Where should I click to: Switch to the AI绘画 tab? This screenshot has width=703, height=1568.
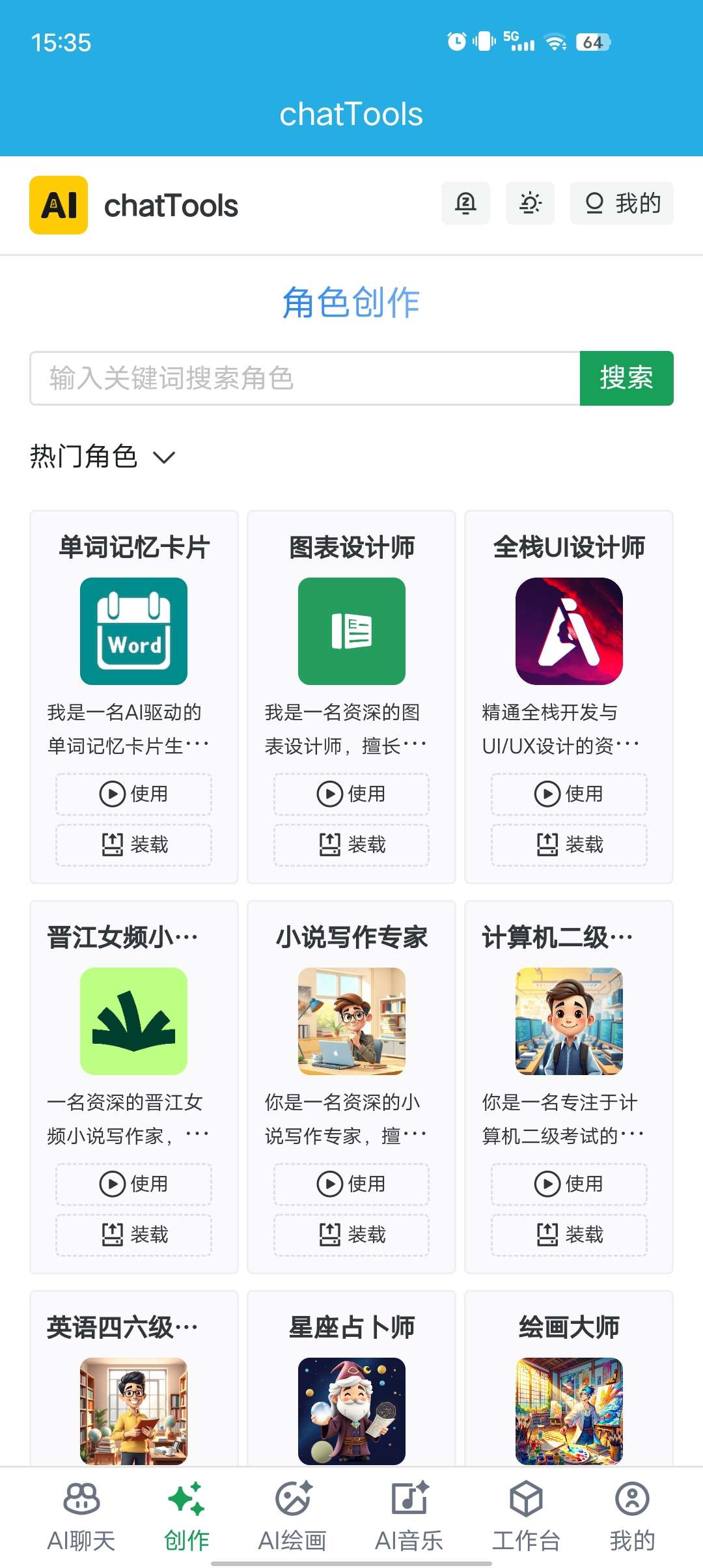(x=292, y=1516)
